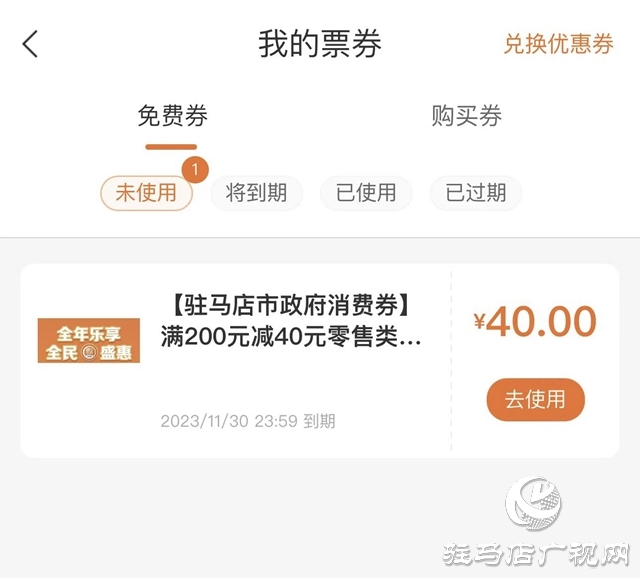Show 已使用 coupons

pyautogui.click(x=366, y=193)
